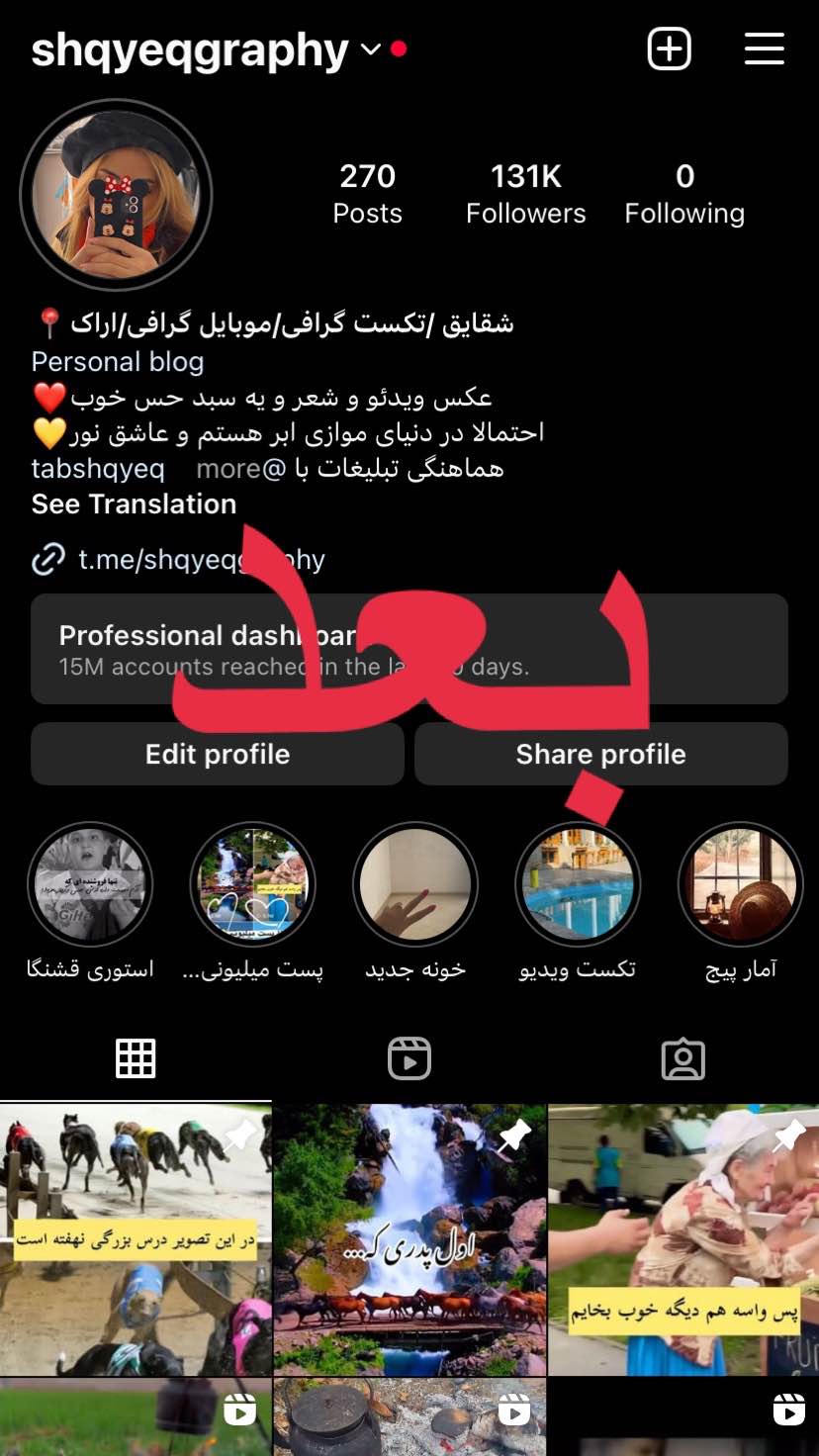The image size is (819, 1456).
Task: Tap See Translation under the bio
Action: click(x=134, y=504)
